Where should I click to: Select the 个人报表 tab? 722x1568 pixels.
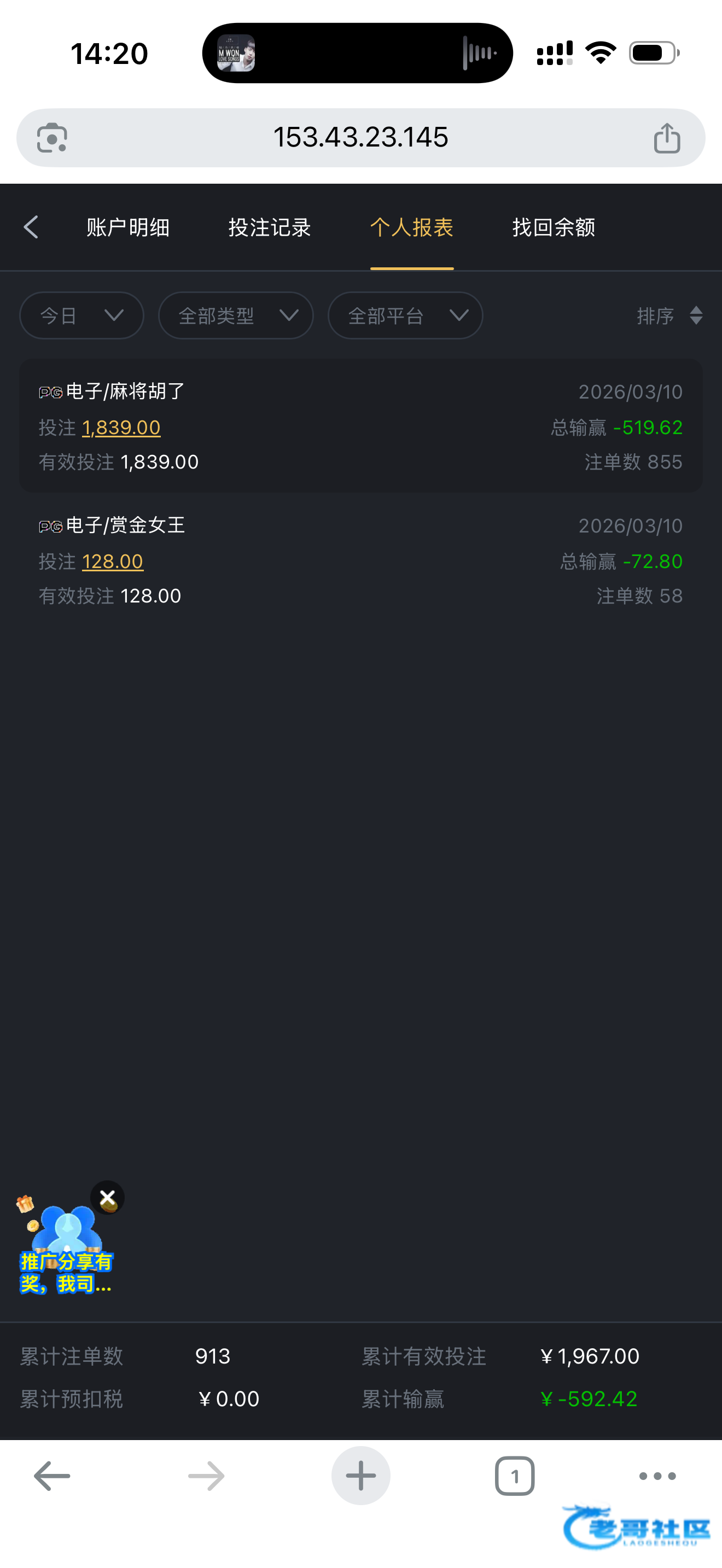(411, 227)
